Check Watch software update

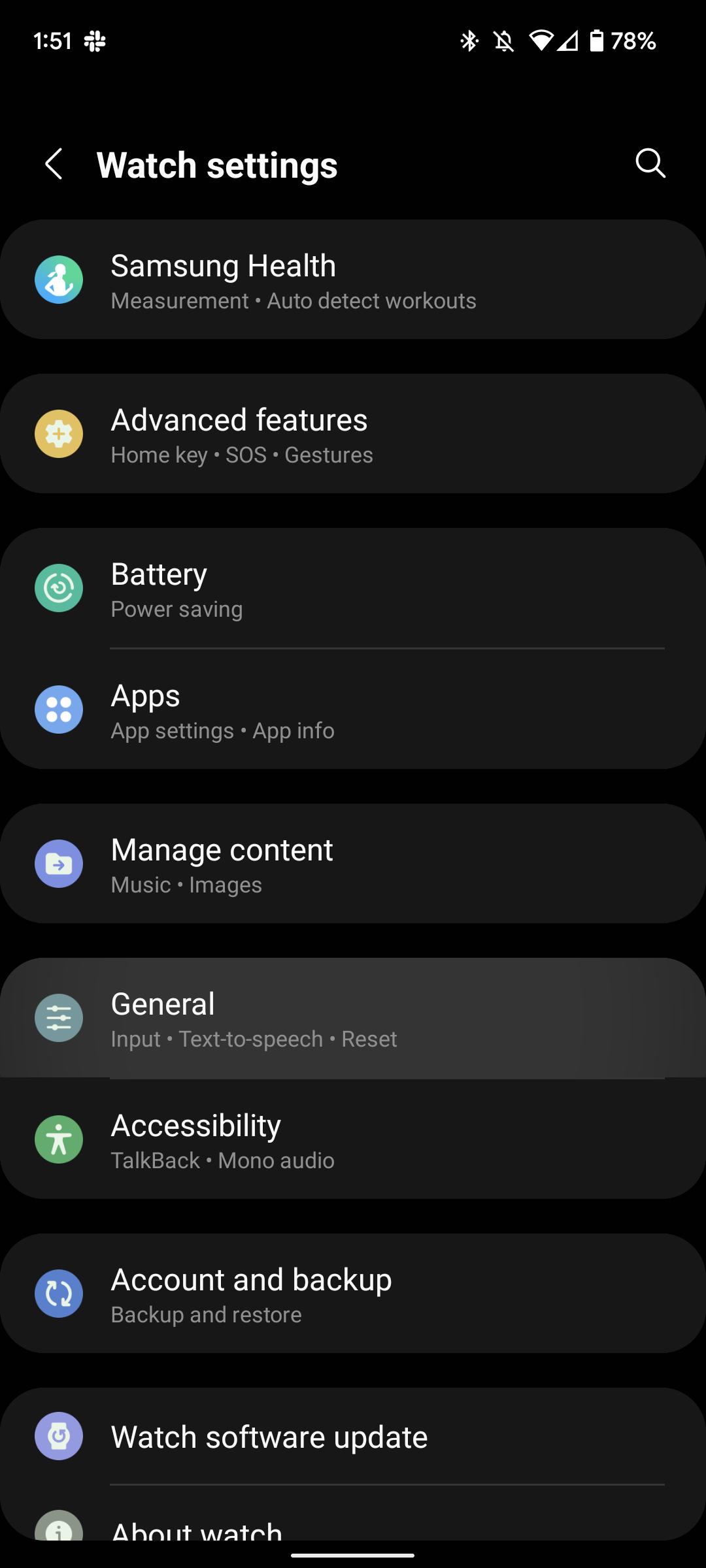pos(353,1436)
